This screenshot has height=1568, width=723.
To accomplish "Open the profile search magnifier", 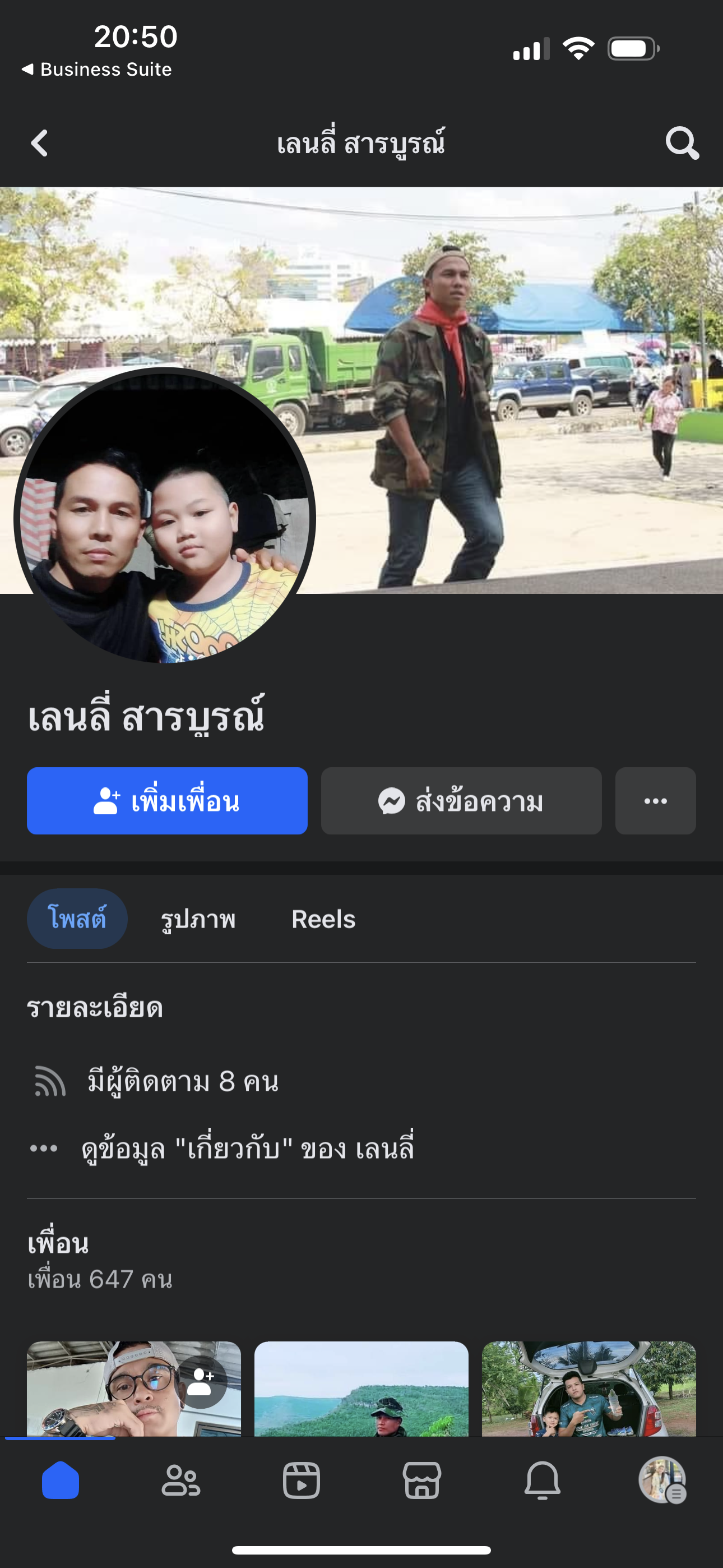I will (682, 144).
